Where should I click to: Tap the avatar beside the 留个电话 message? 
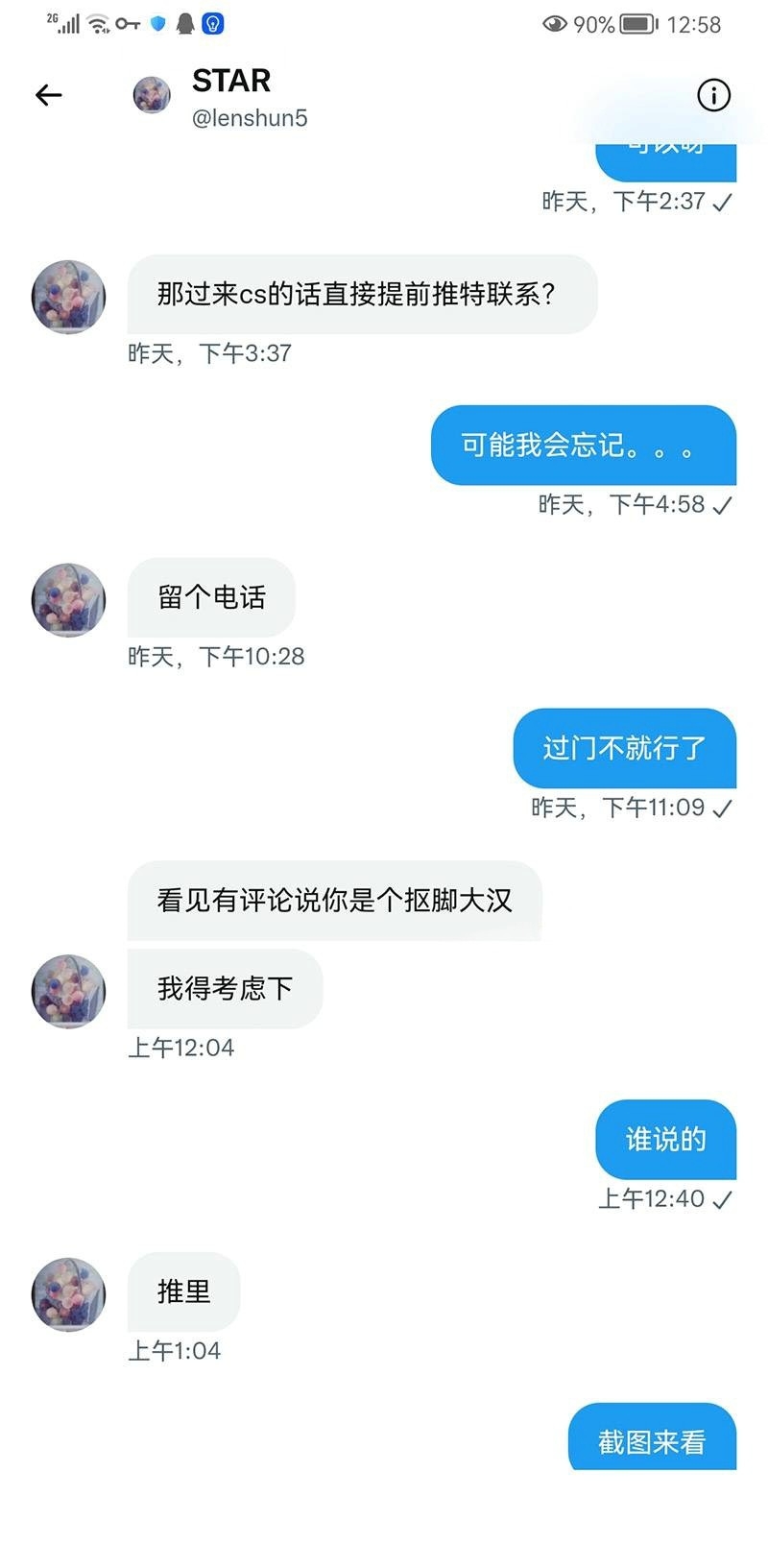coord(68,600)
